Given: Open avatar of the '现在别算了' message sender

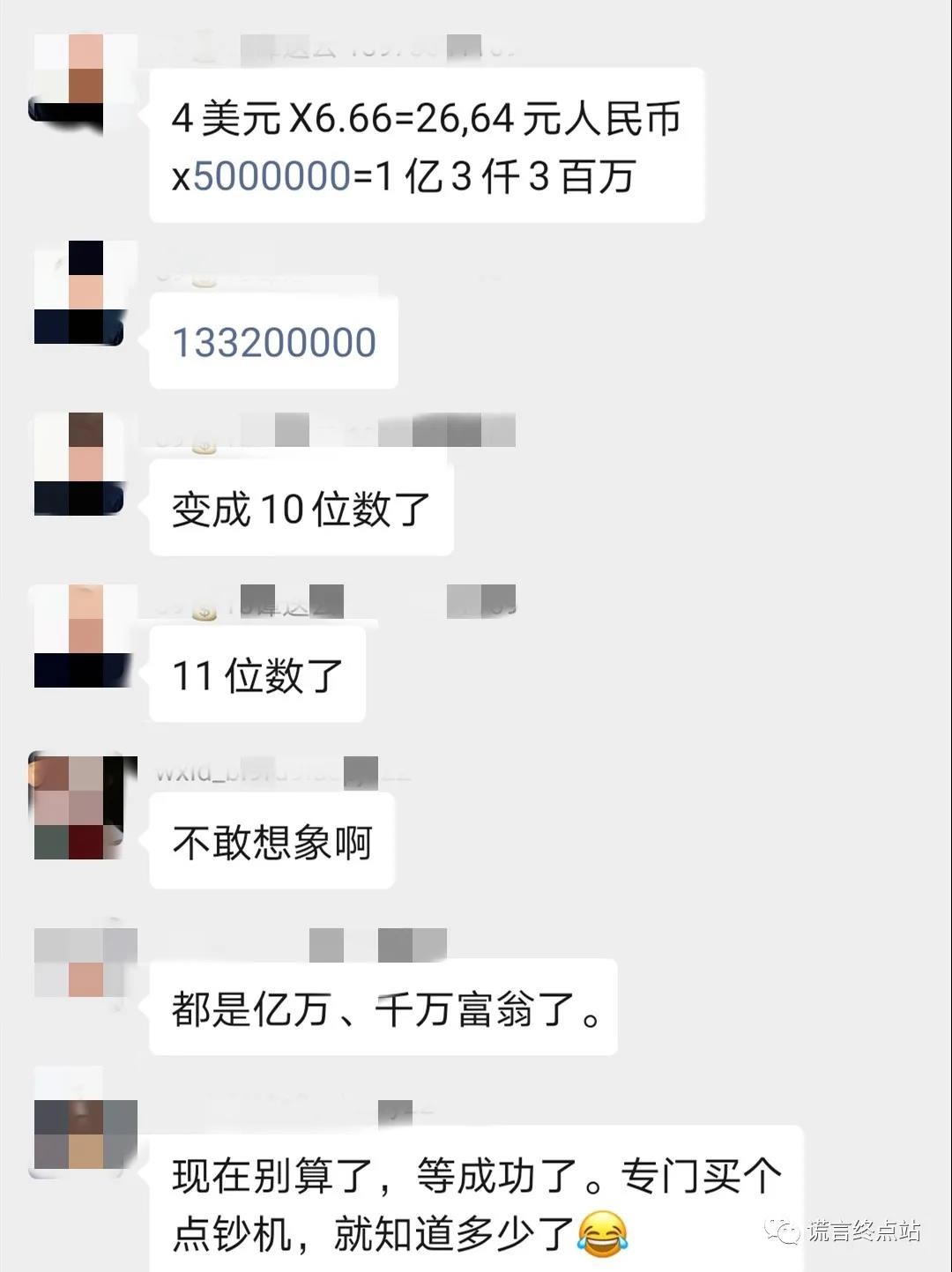Looking at the screenshot, I should [85, 1134].
